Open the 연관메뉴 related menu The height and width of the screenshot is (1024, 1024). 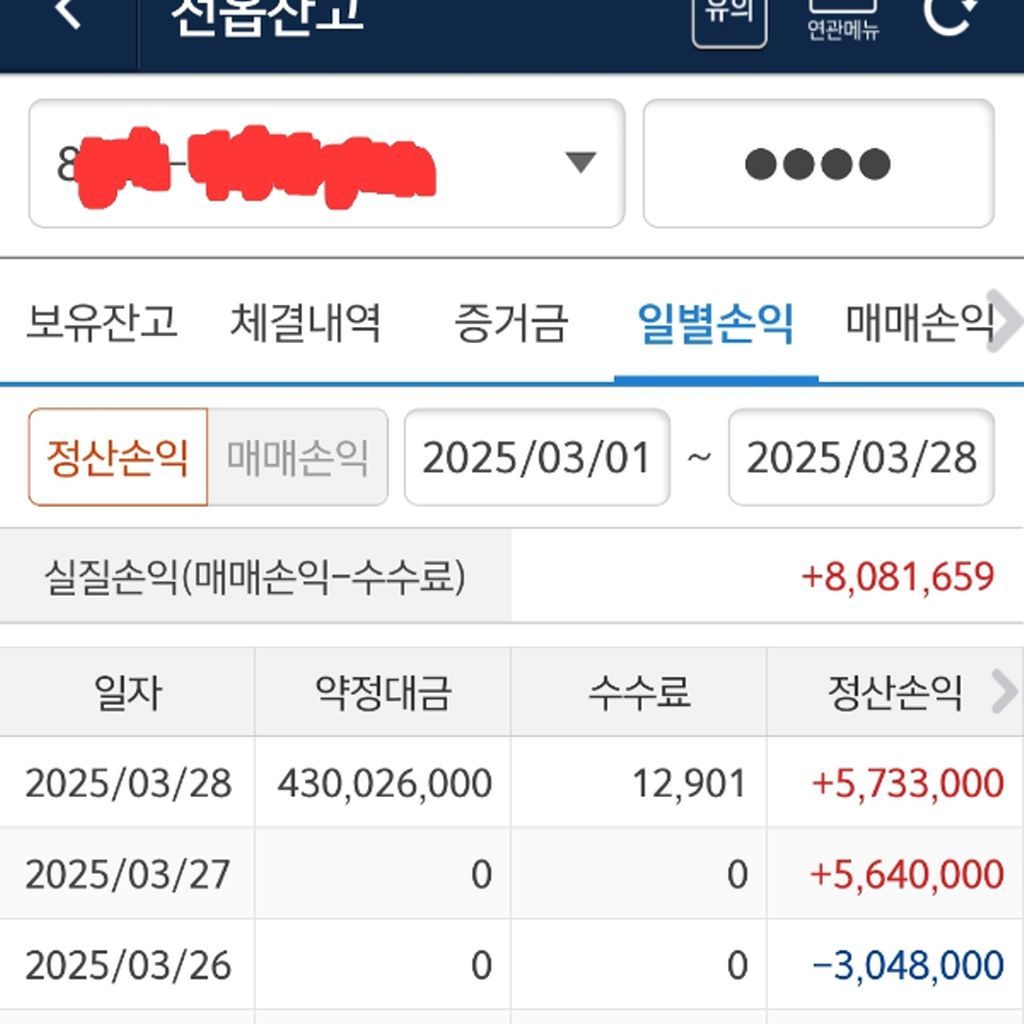843,22
